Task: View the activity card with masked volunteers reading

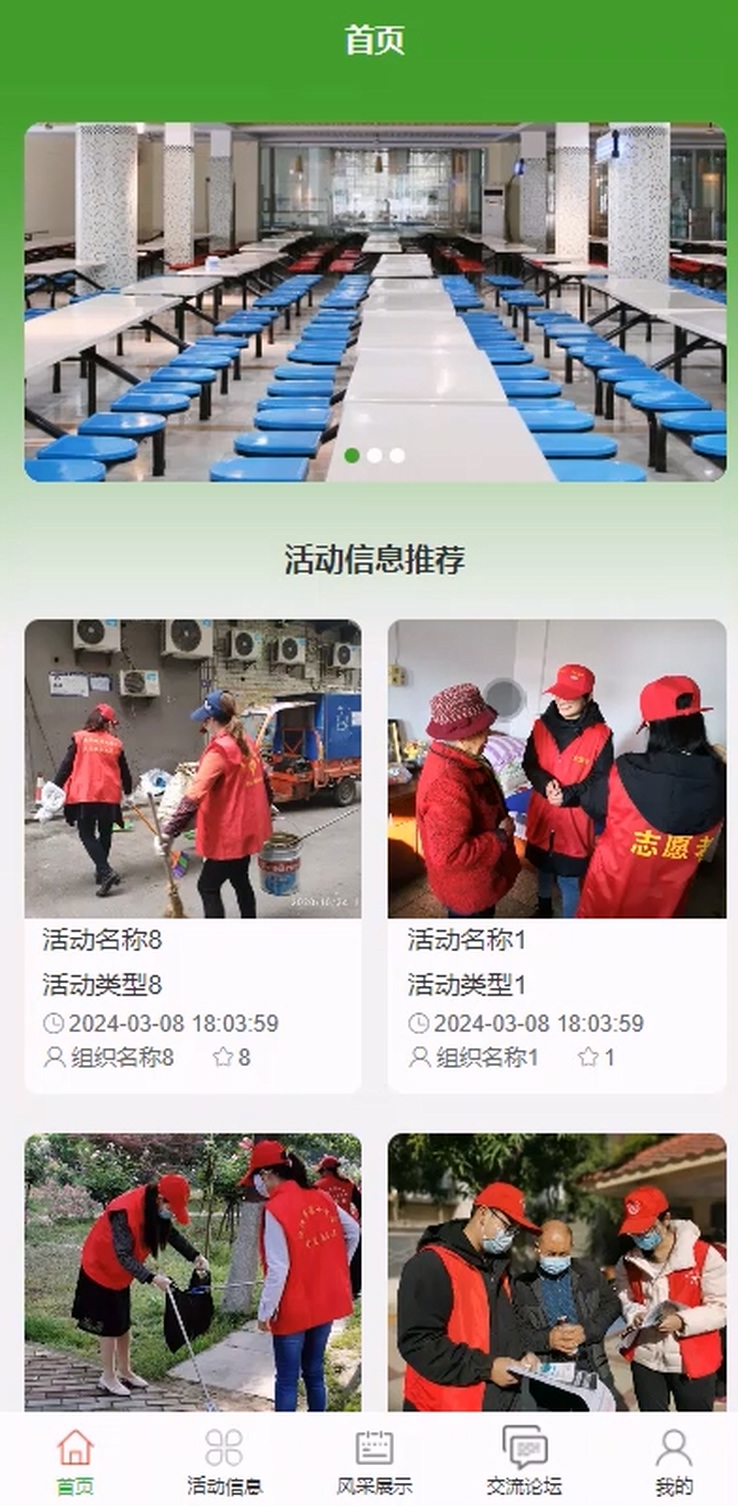Action: point(557,1272)
